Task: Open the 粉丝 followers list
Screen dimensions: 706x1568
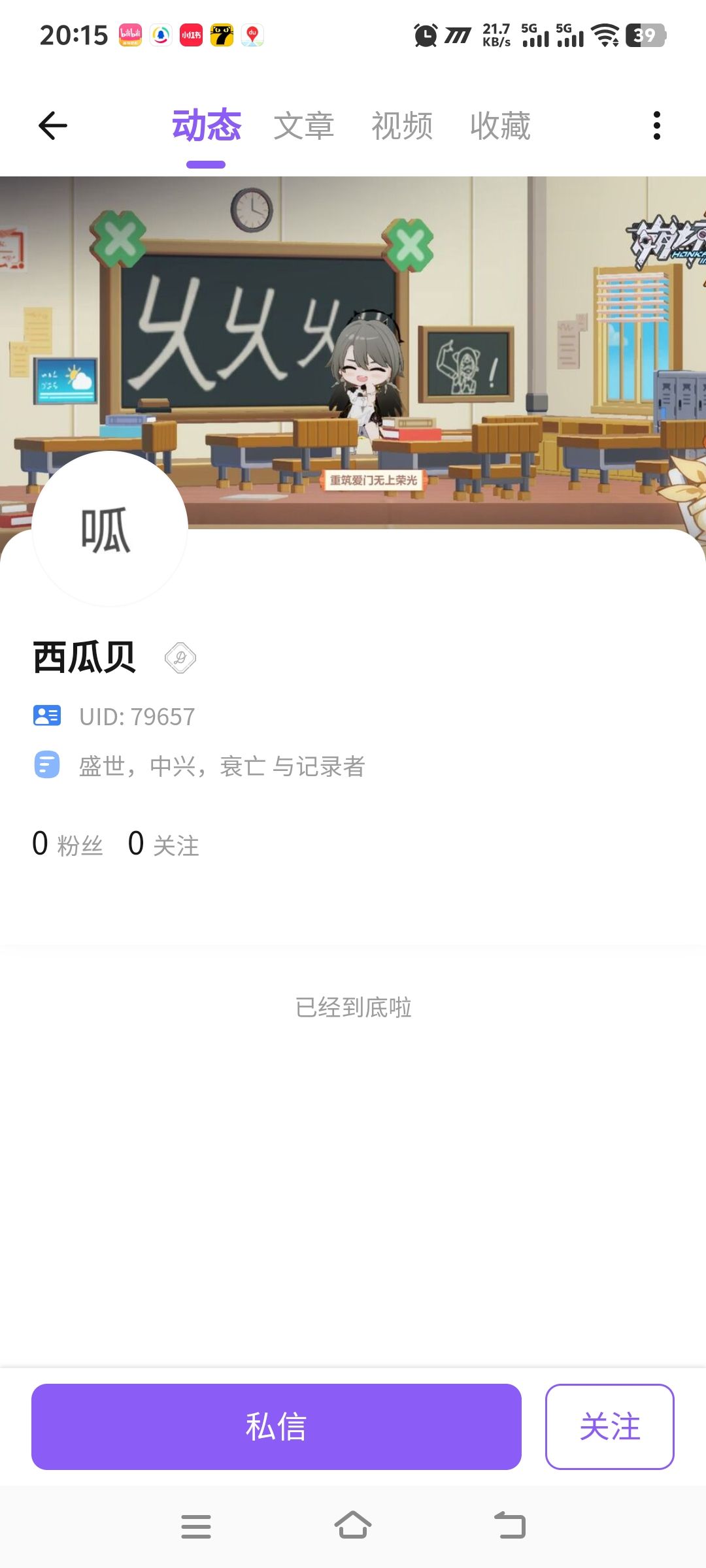Action: click(x=68, y=844)
